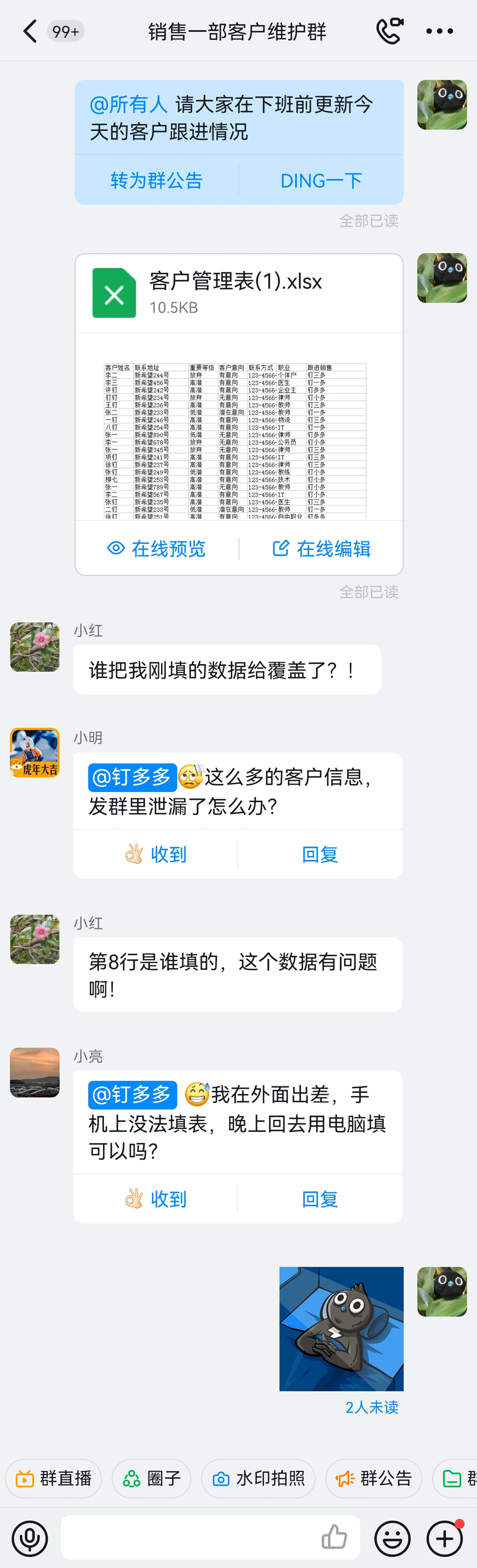Viewport: 477px width, 1568px height.
Task: Select 在线预览 for the spreadsheet
Action: coord(156,548)
